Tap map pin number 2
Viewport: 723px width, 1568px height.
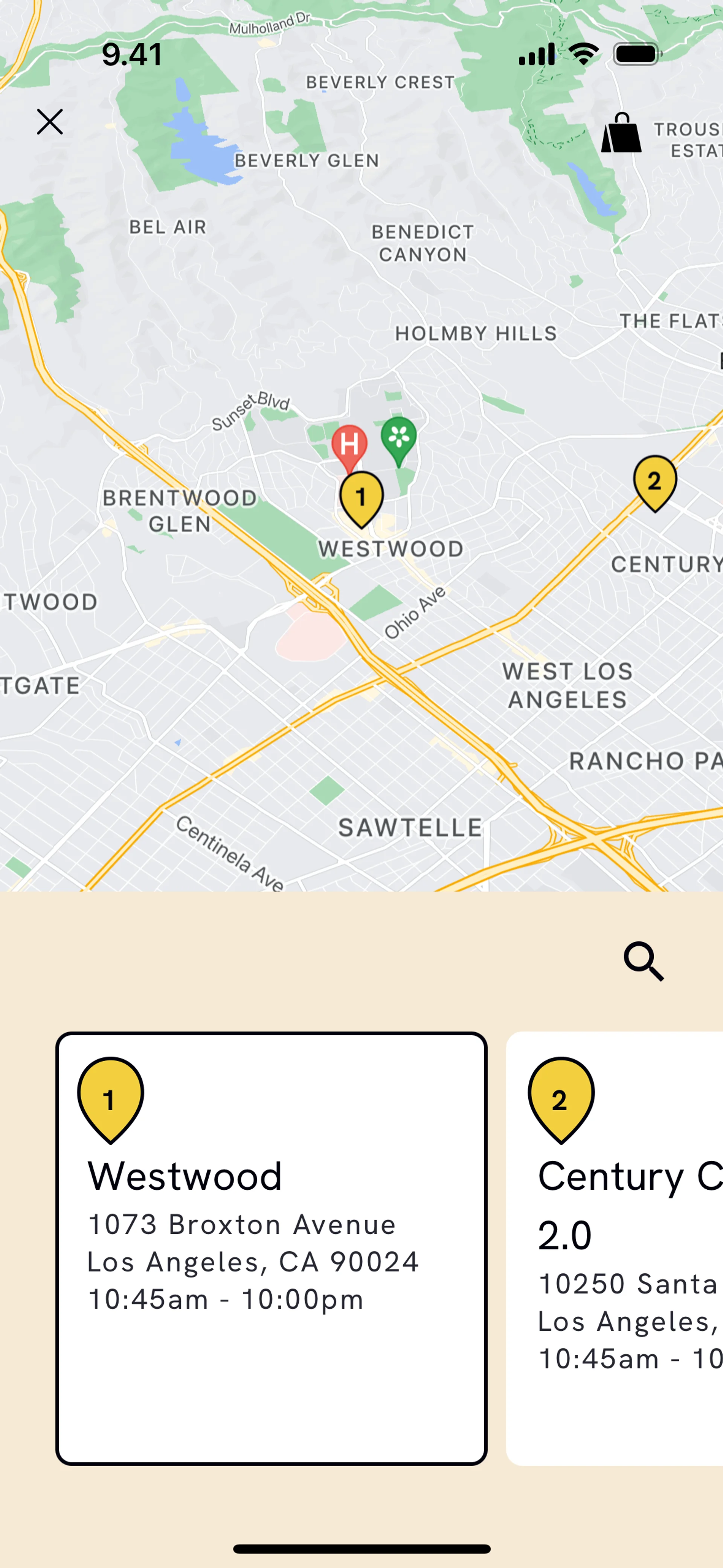pyautogui.click(x=655, y=482)
